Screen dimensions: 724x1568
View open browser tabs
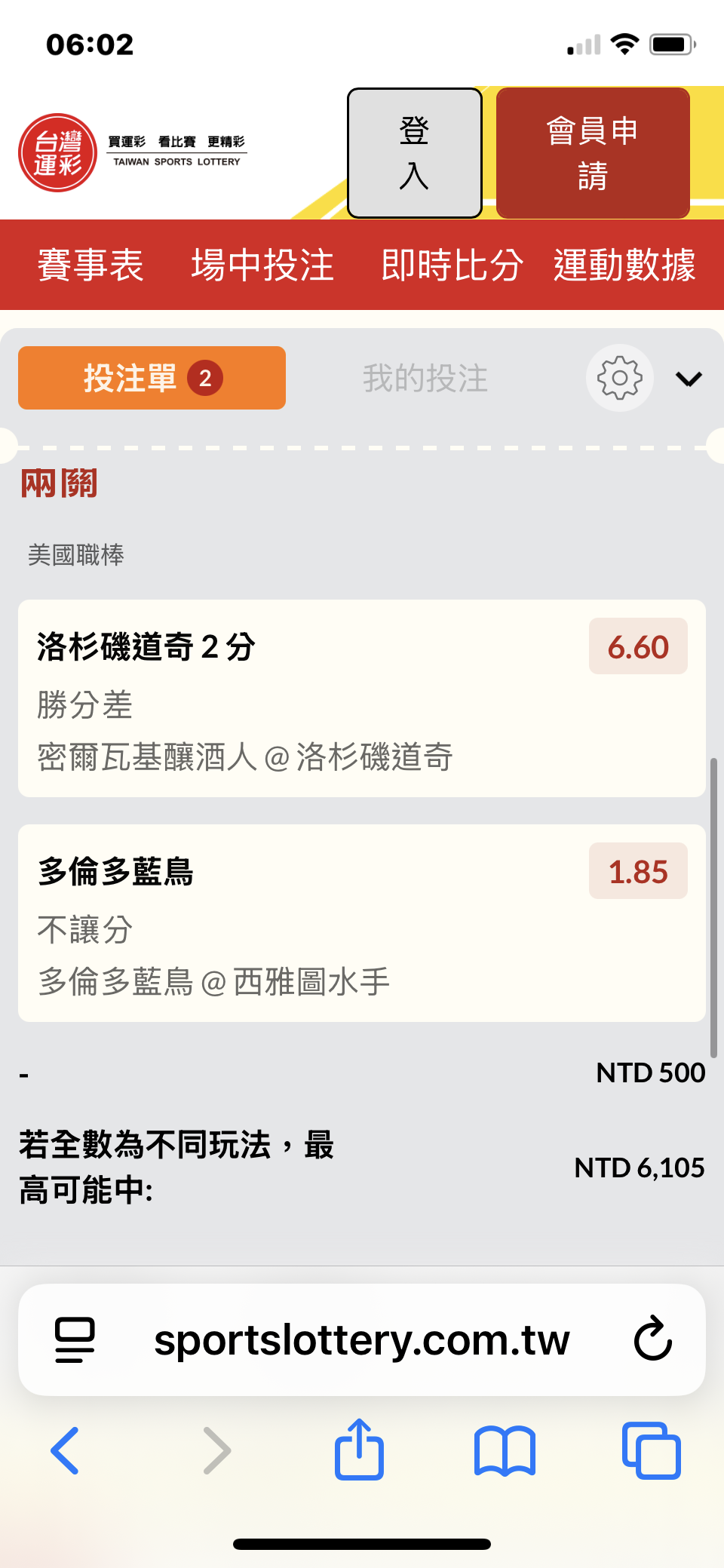tap(652, 1450)
